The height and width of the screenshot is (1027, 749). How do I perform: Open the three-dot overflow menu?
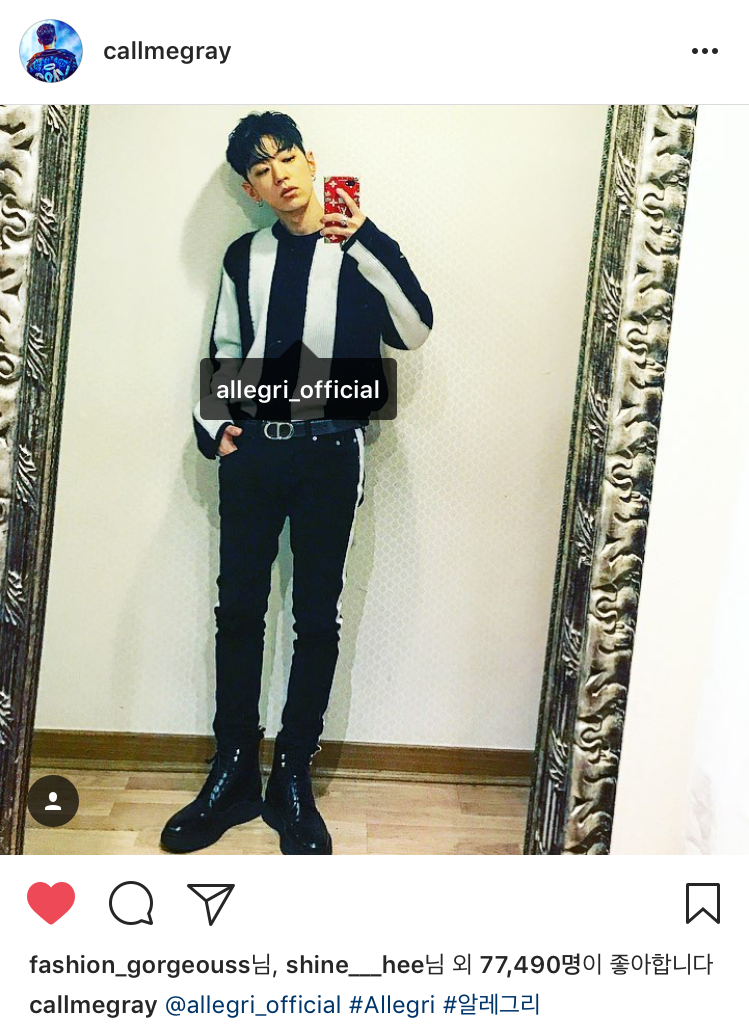tap(704, 52)
